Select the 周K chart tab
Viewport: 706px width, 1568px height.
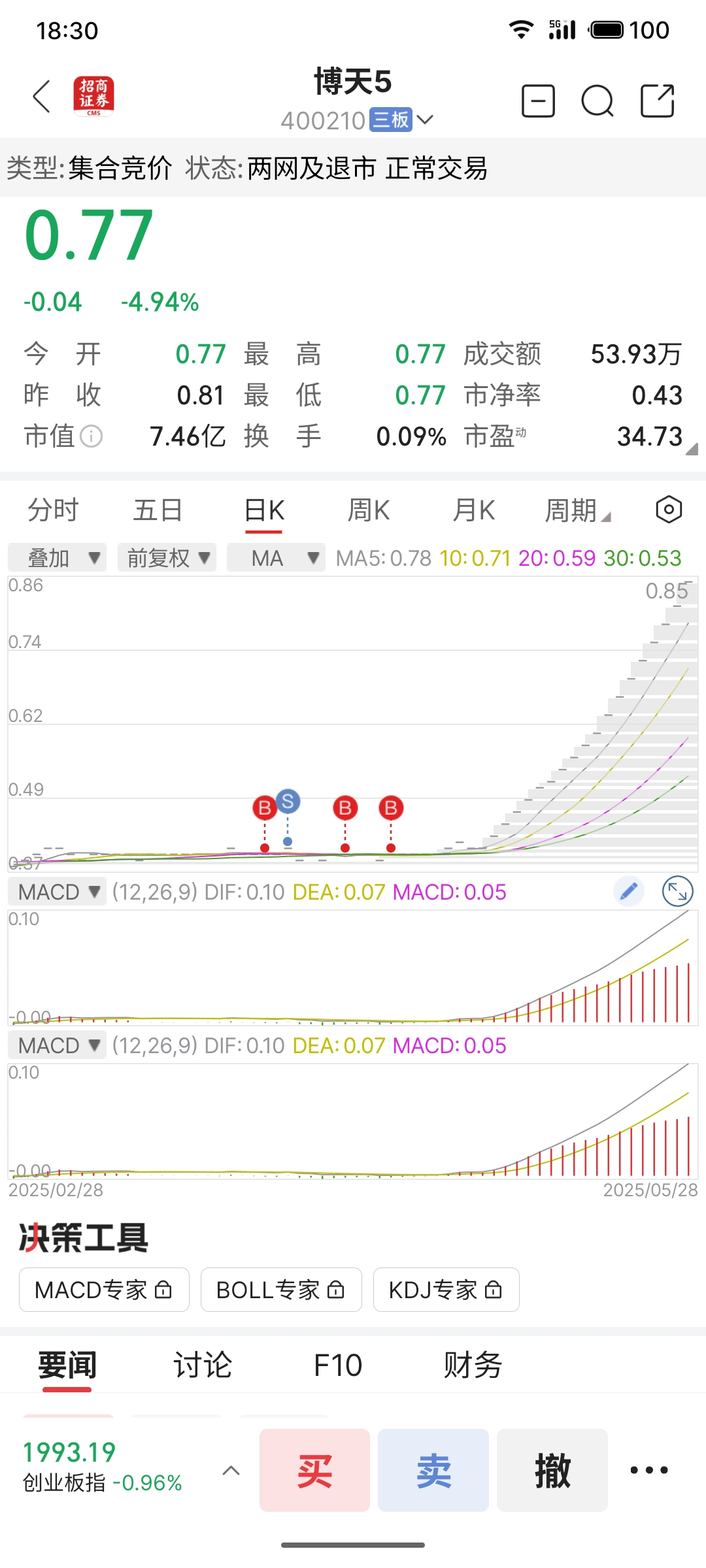pos(368,510)
